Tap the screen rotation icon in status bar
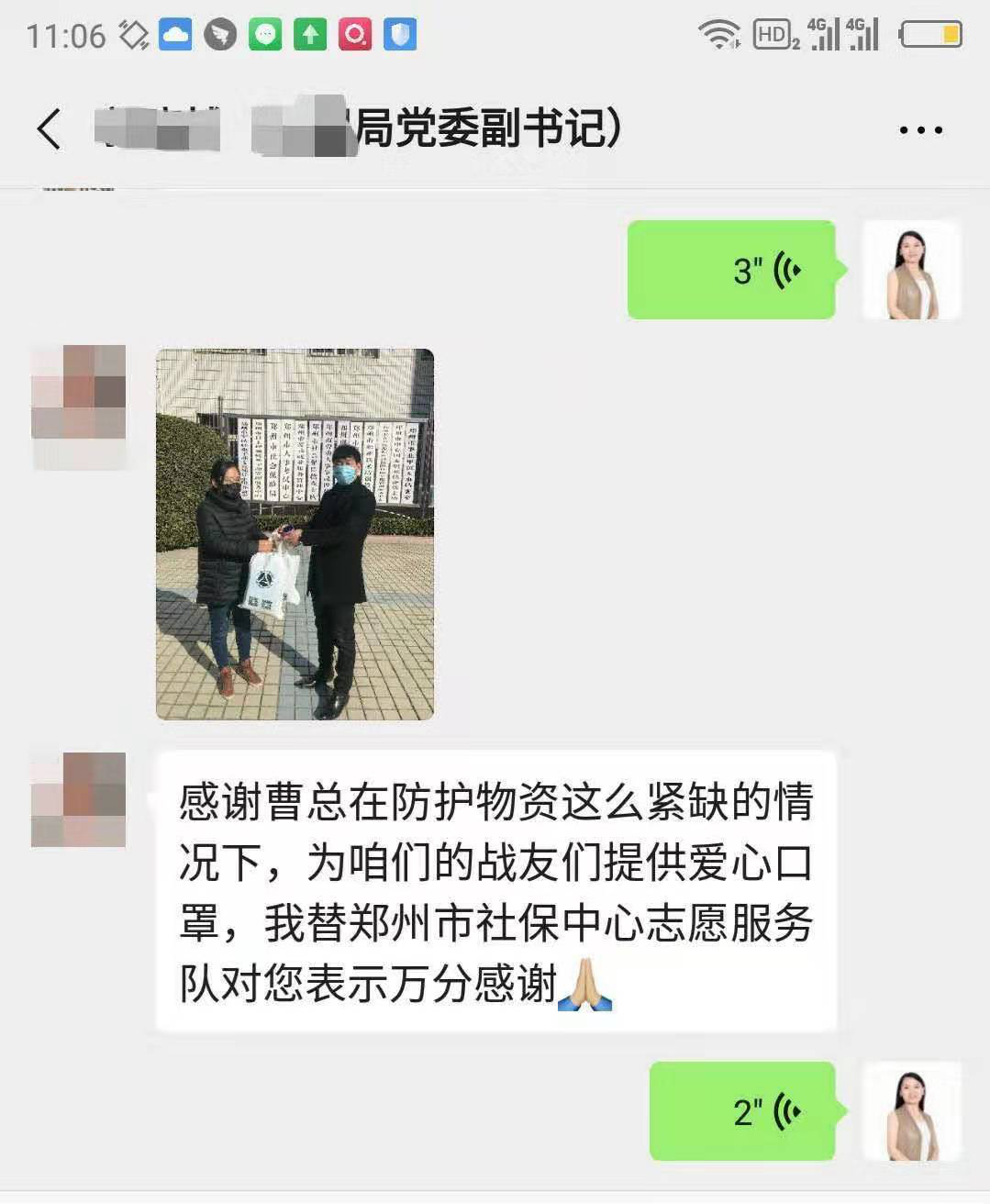 (x=131, y=34)
